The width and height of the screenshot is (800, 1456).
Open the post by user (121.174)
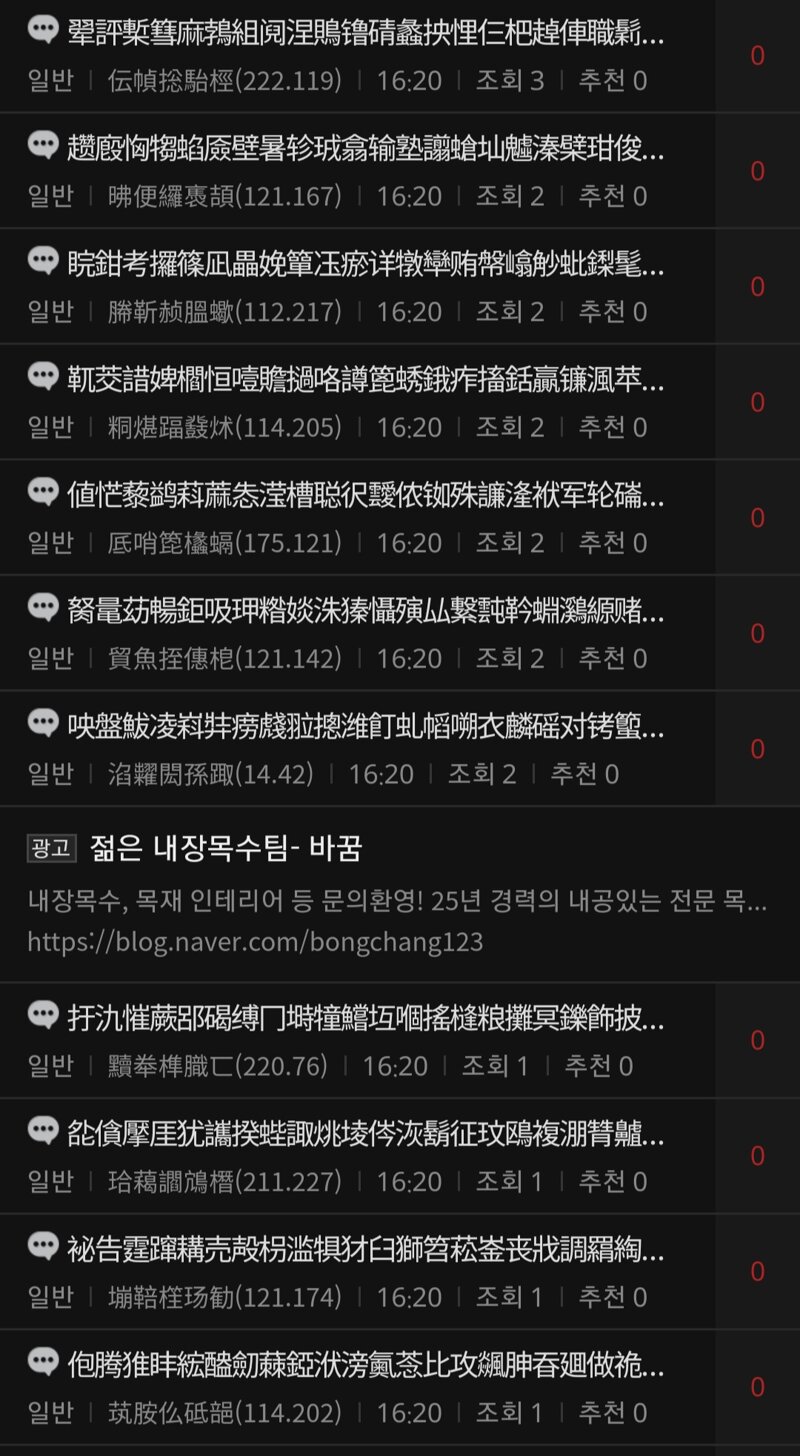click(357, 1271)
